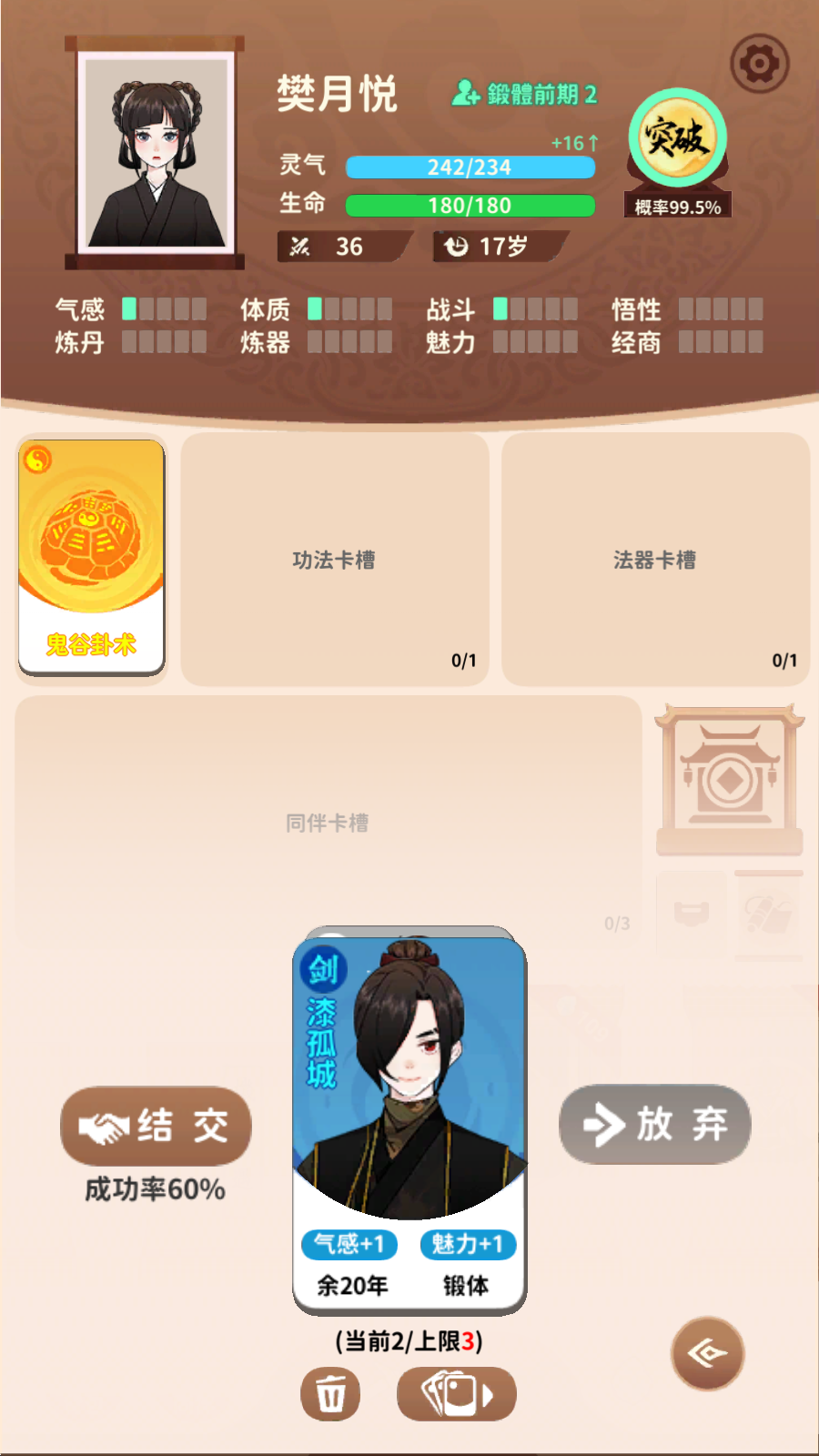Open the settings gear

pos(759,64)
